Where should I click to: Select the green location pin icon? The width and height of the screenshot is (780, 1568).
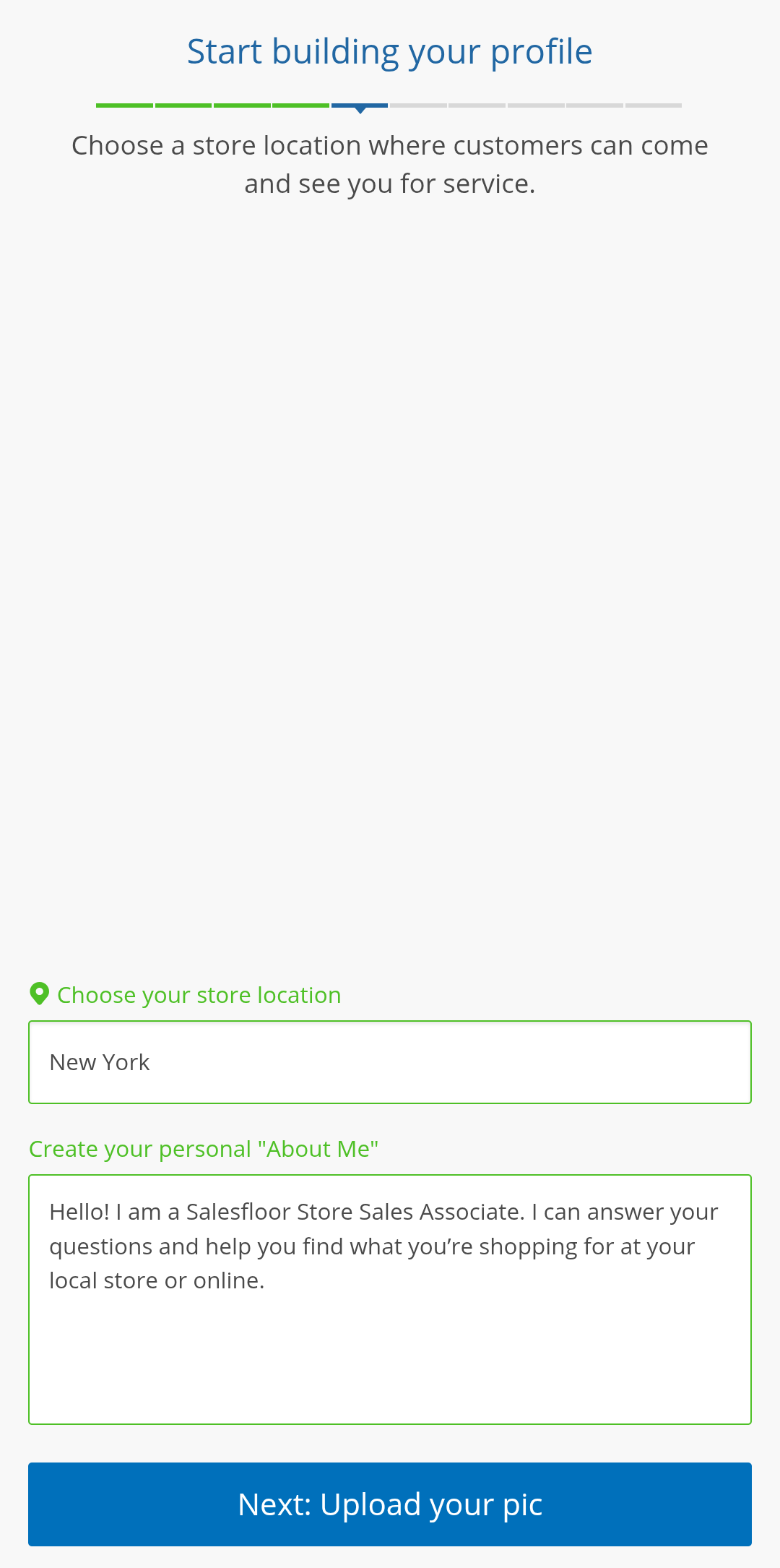[x=39, y=994]
